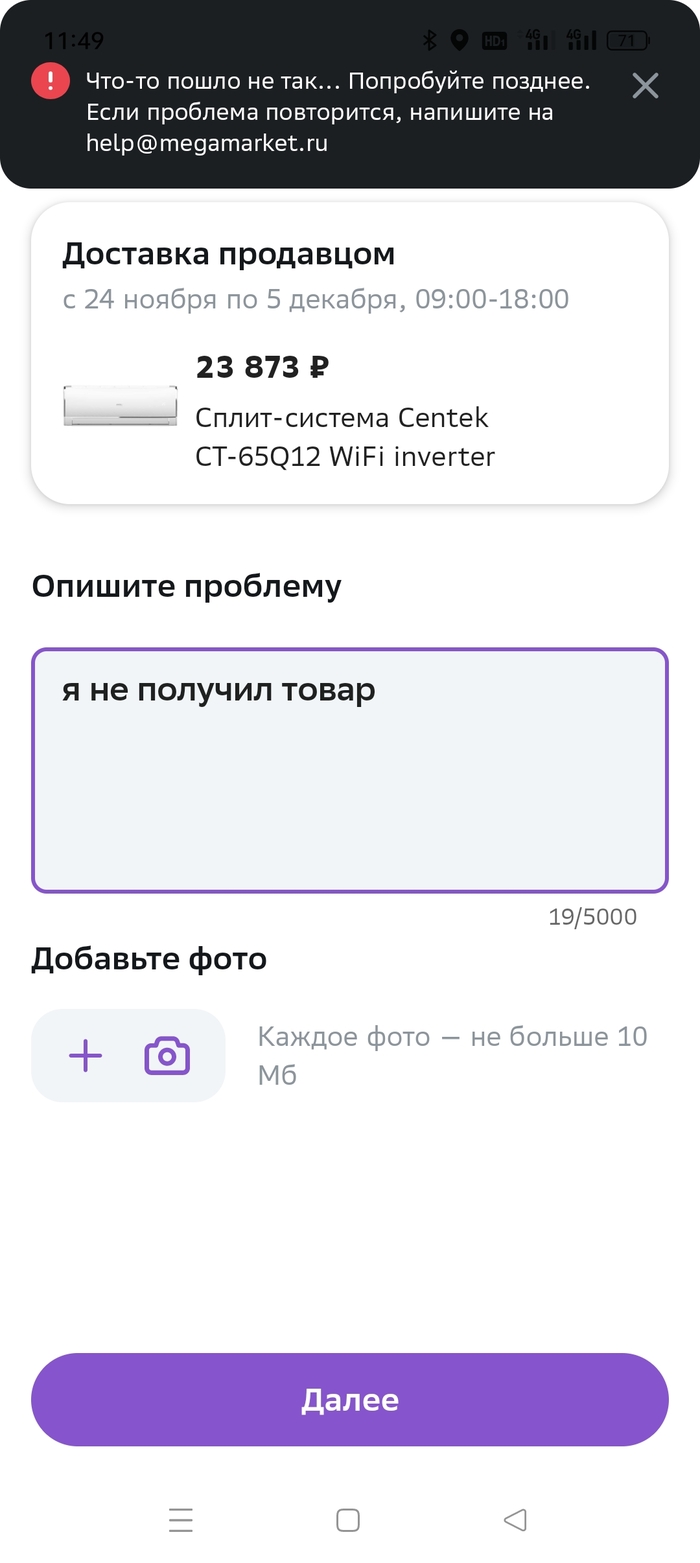Open the recent apps menu
This screenshot has height=1563, width=700.
pyautogui.click(x=181, y=1520)
